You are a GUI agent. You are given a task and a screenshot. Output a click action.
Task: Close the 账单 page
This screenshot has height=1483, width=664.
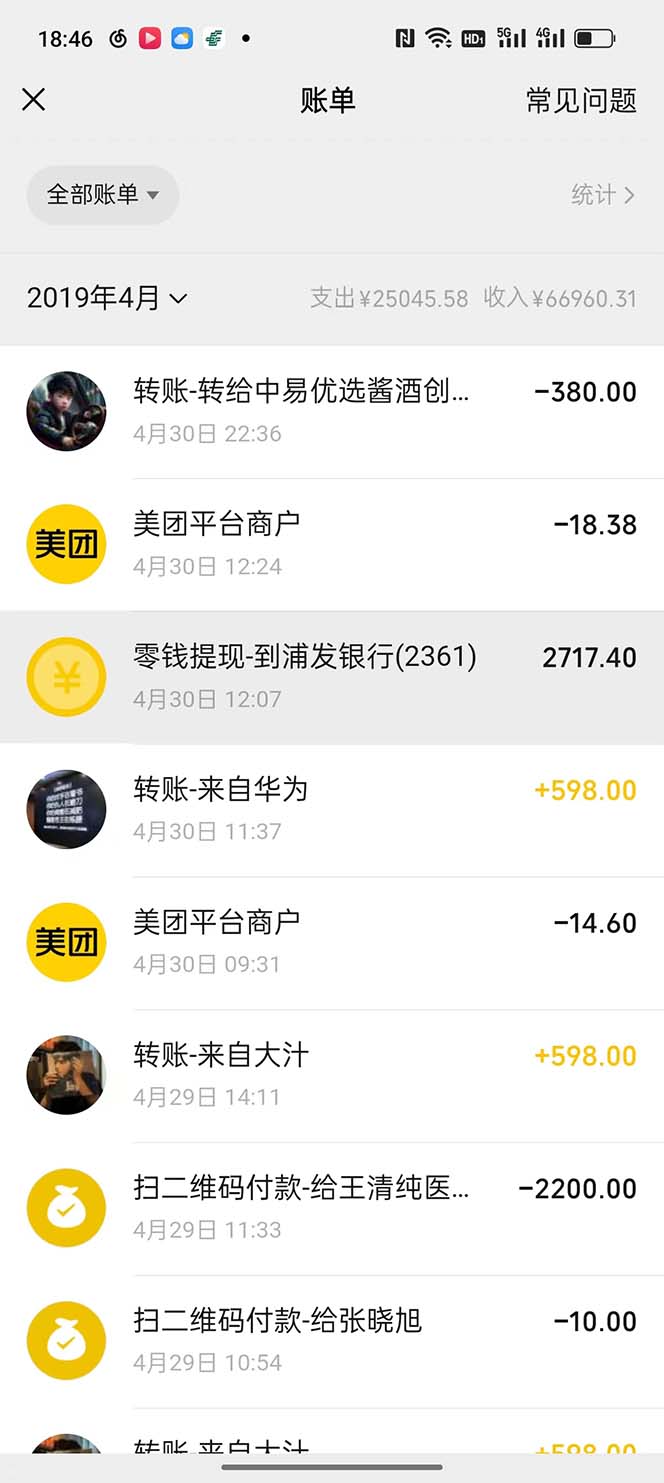click(34, 100)
